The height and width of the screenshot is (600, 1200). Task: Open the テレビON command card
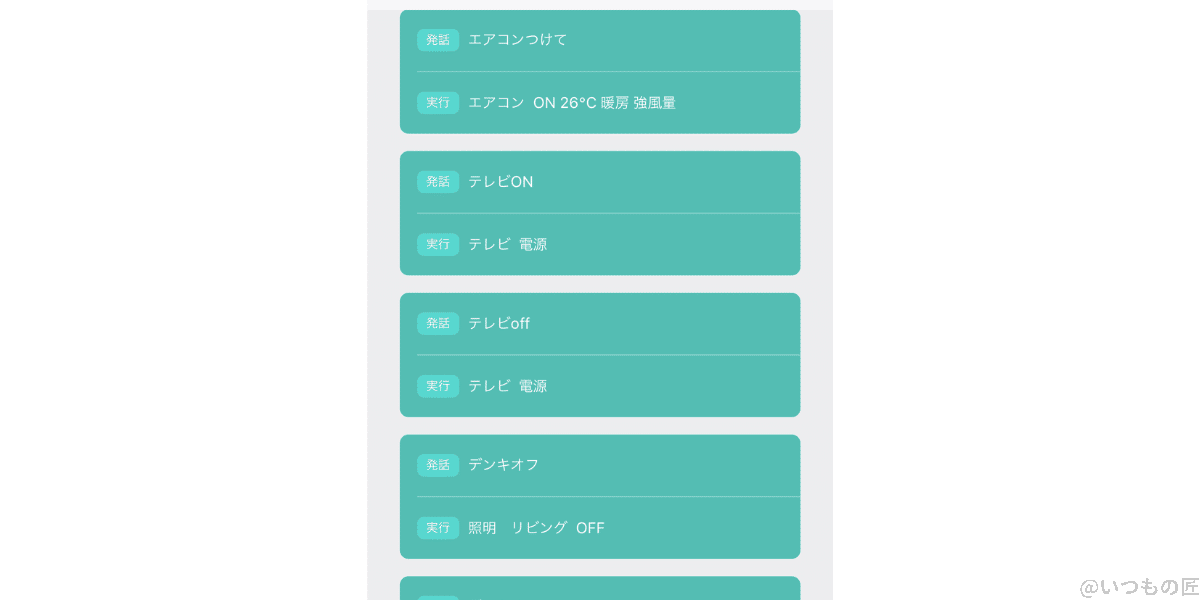[x=600, y=213]
